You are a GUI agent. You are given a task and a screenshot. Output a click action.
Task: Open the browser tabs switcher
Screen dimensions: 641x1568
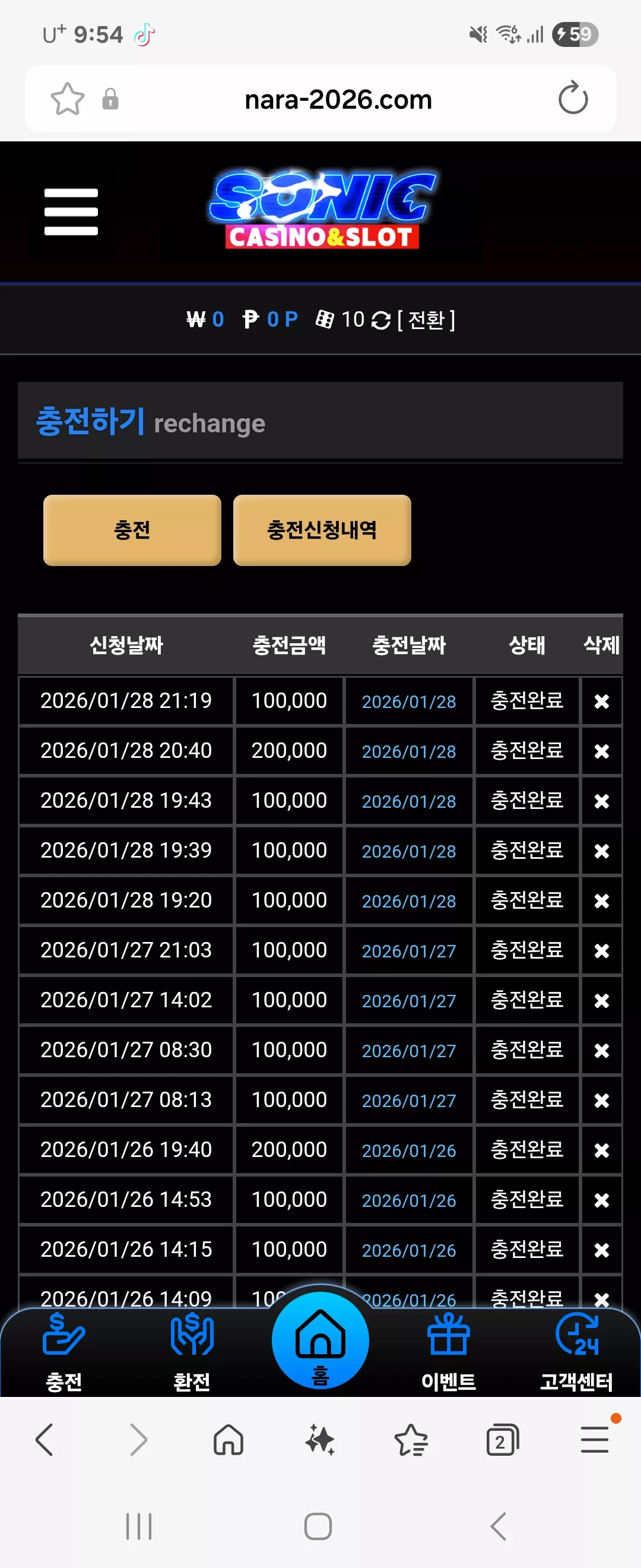click(502, 1440)
